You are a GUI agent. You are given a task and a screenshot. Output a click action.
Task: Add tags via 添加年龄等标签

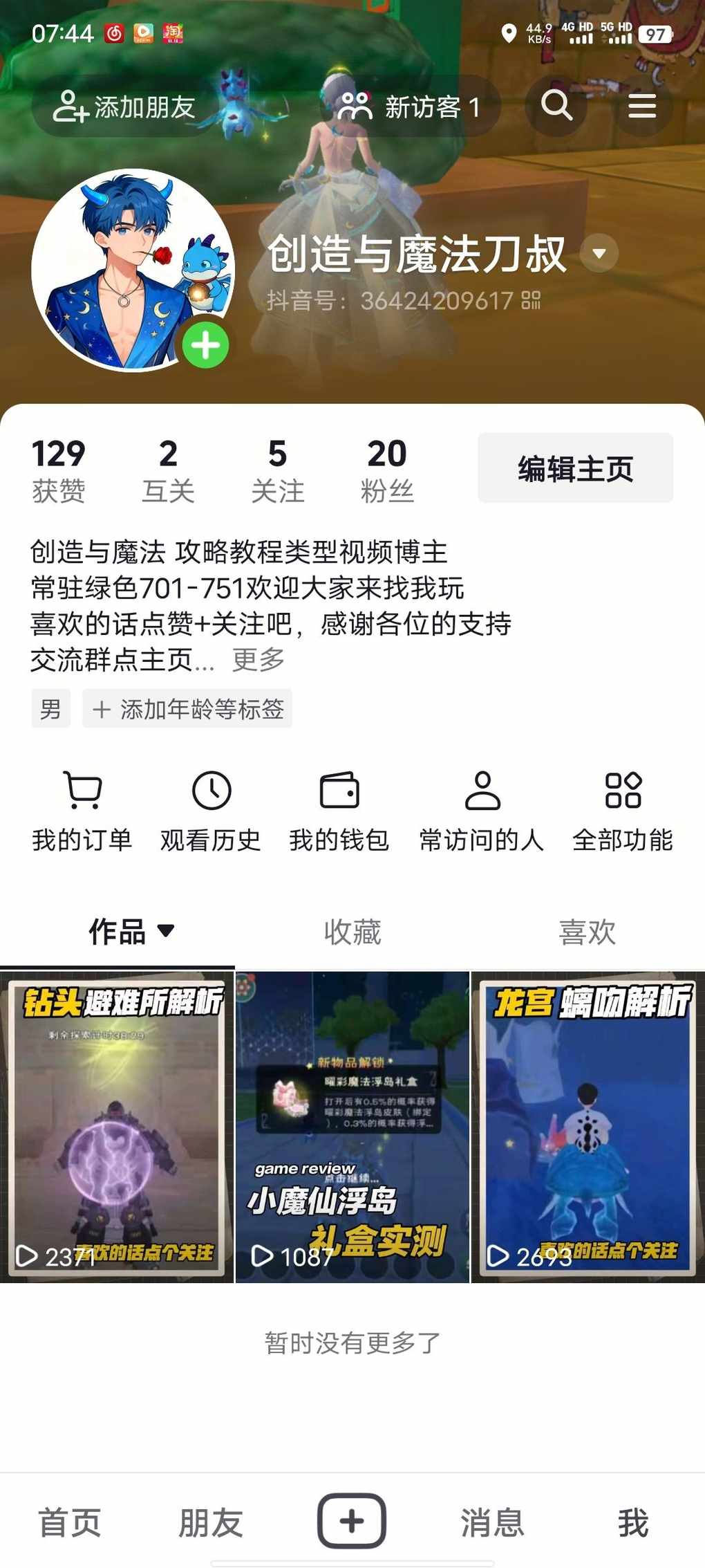(x=187, y=709)
